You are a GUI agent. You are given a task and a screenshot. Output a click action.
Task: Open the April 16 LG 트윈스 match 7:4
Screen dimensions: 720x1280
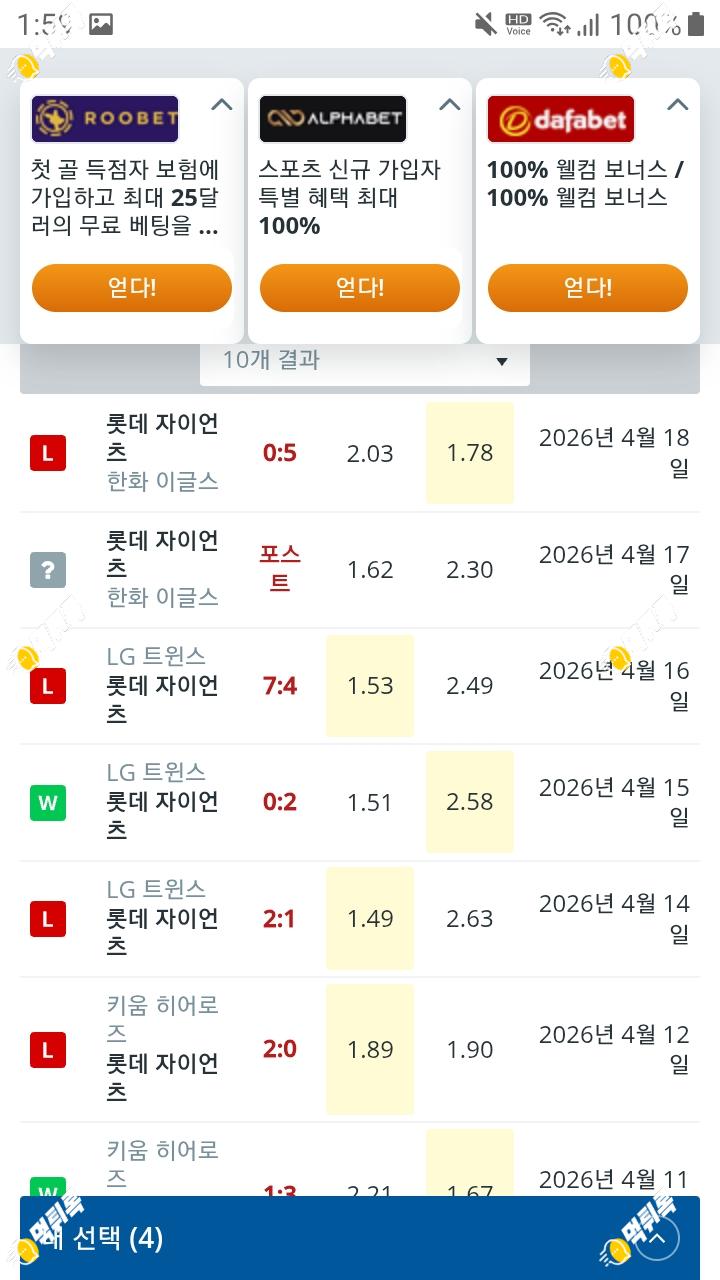click(360, 686)
